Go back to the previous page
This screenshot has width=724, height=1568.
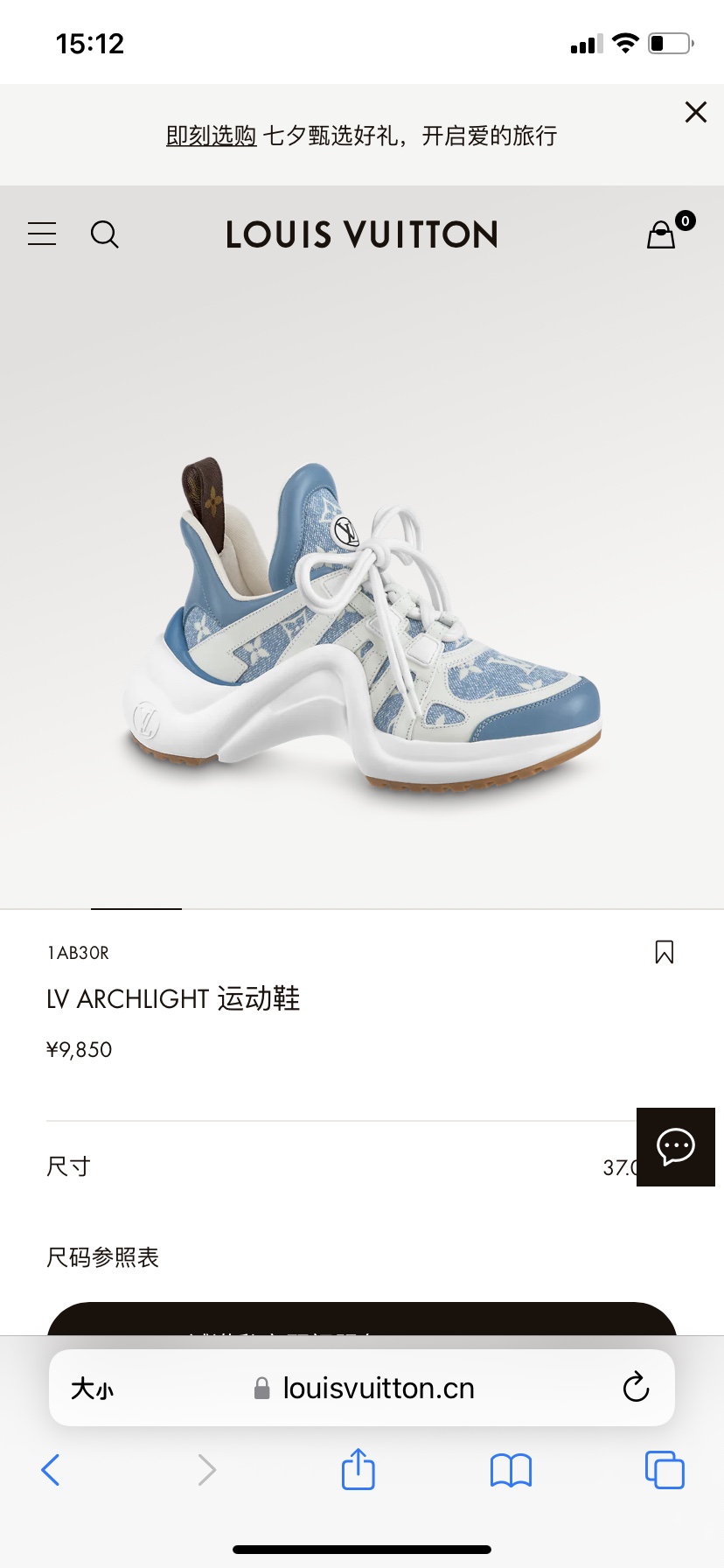click(51, 1470)
